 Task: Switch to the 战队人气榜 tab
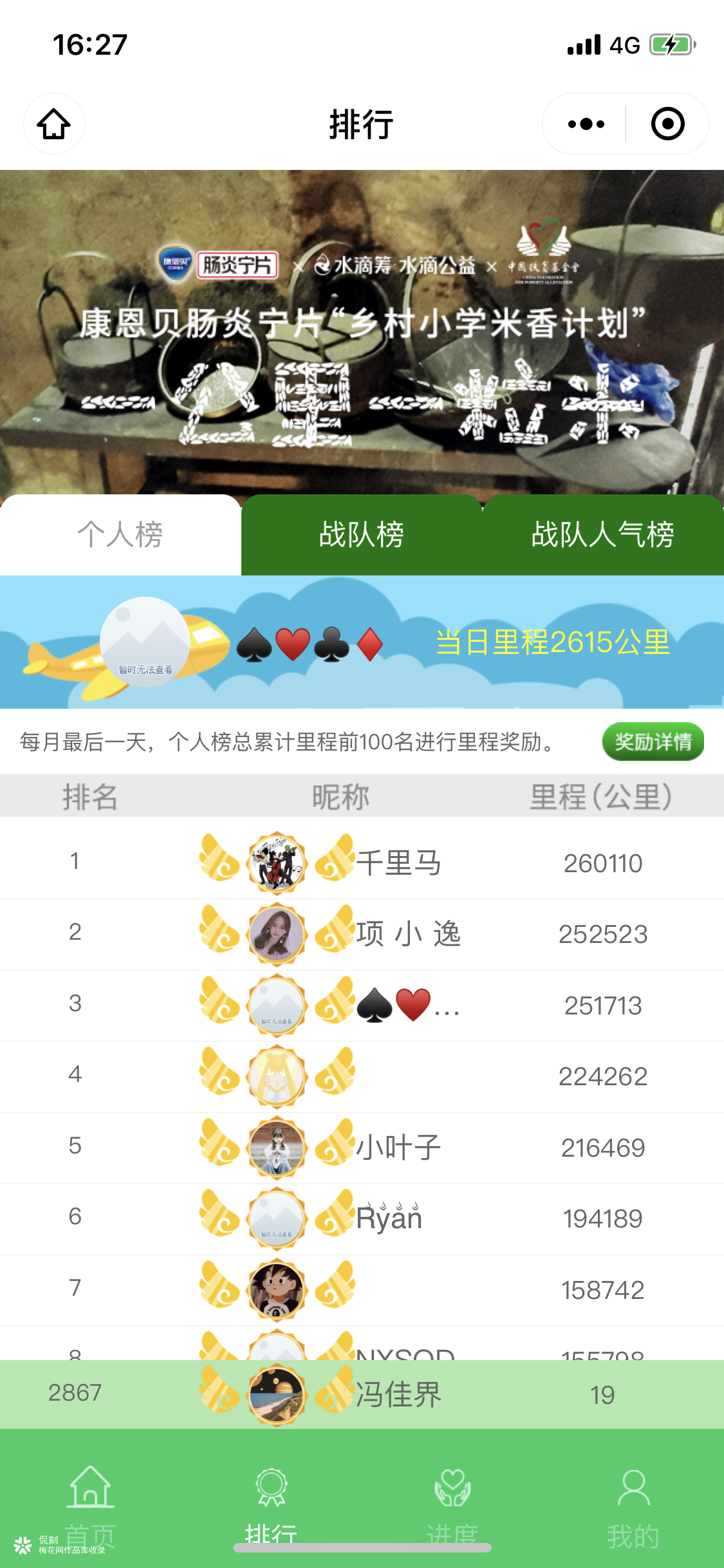coord(602,534)
